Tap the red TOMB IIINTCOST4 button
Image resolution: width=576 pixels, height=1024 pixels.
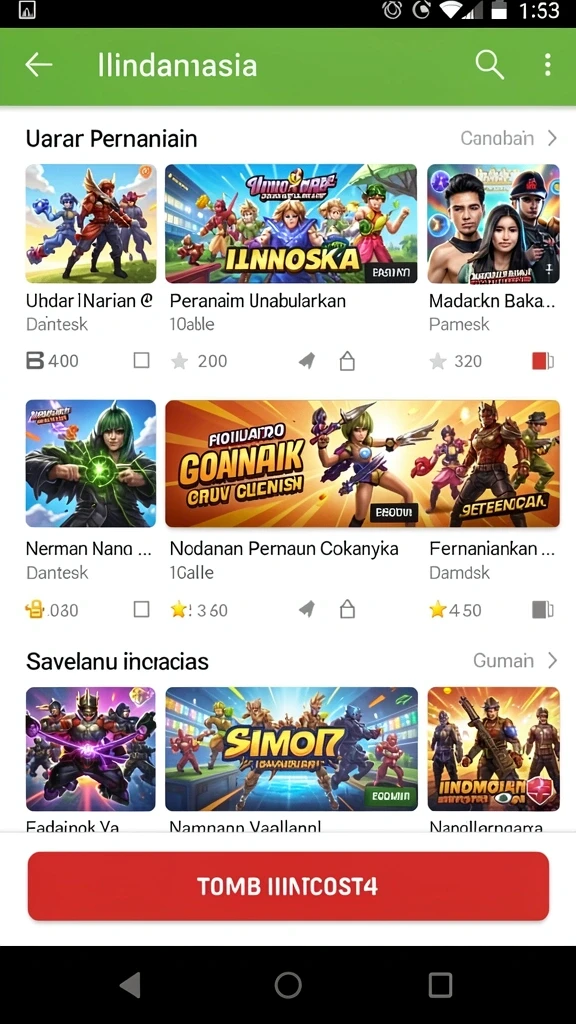click(288, 886)
